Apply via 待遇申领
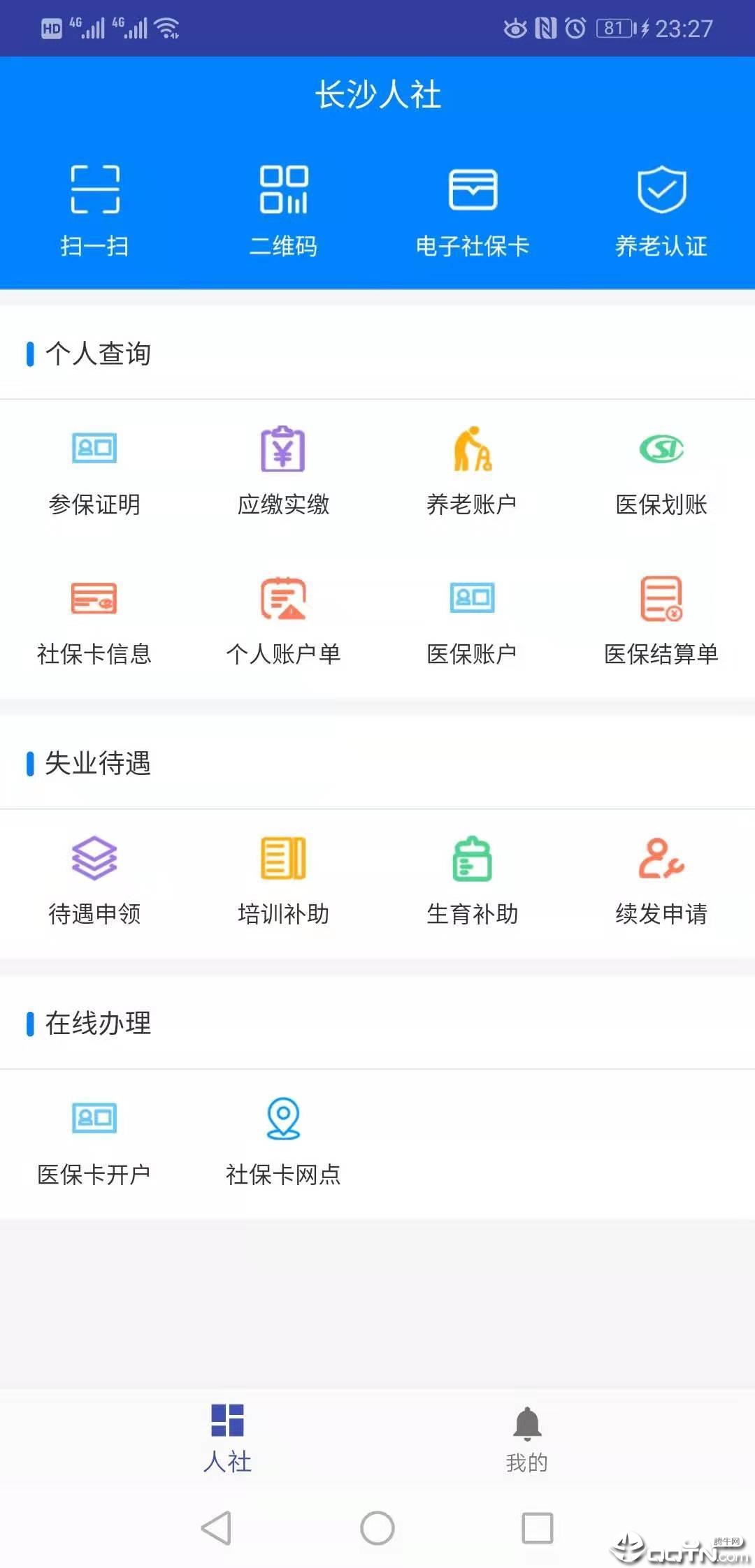This screenshot has height=1568, width=755. tap(94, 880)
